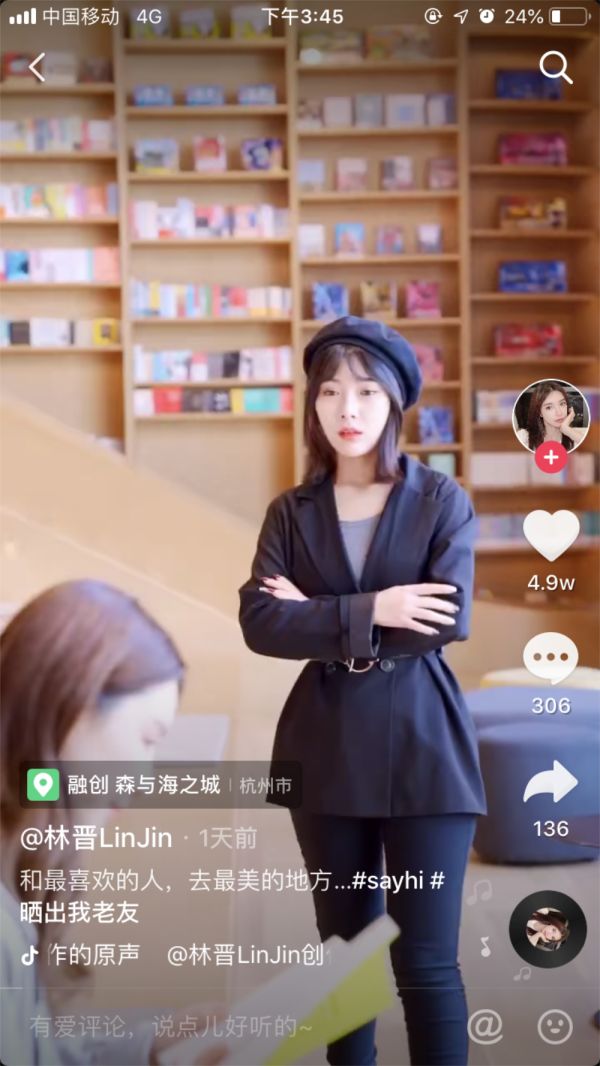600x1066 pixels.
Task: Open the creator's profile avatar
Action: pyautogui.click(x=550, y=414)
